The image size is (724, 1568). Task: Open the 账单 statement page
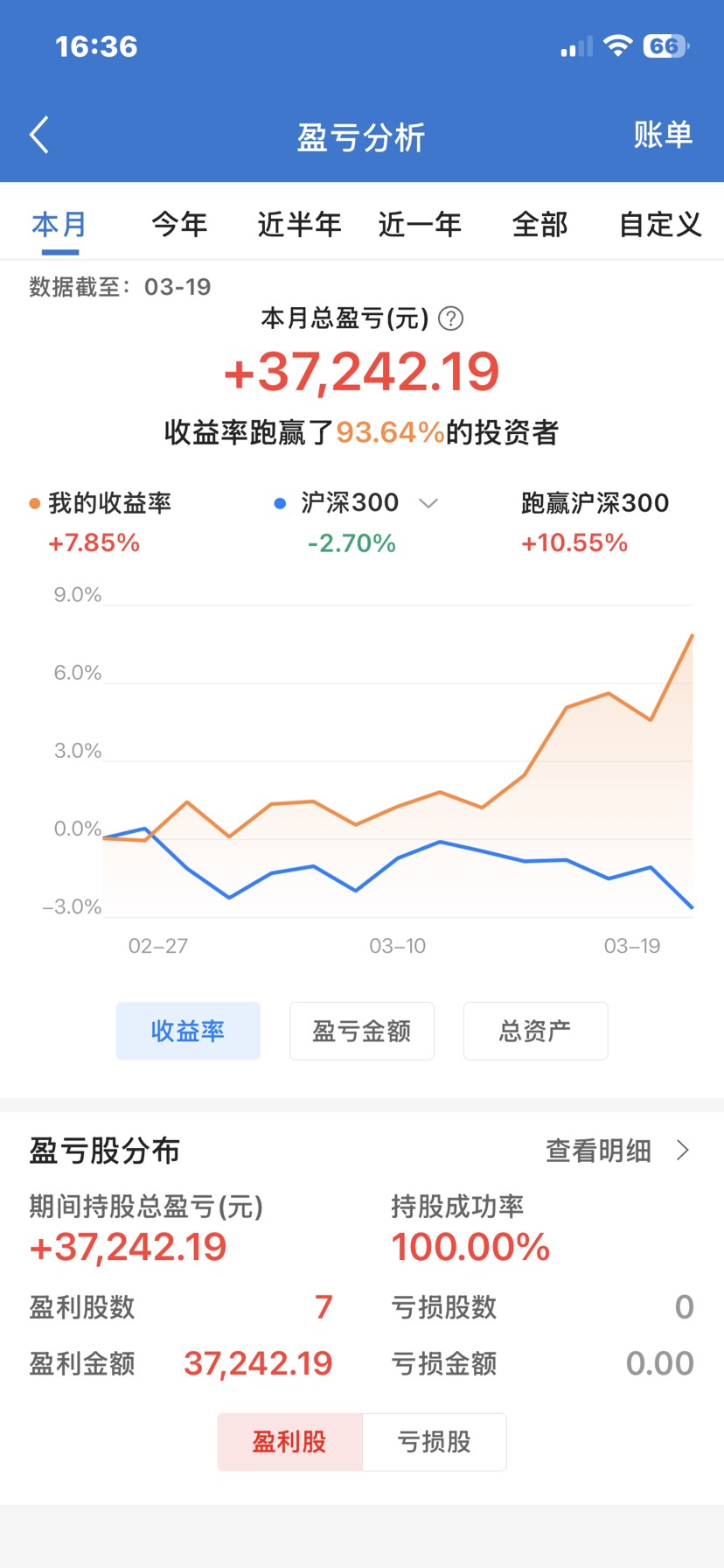pos(663,136)
